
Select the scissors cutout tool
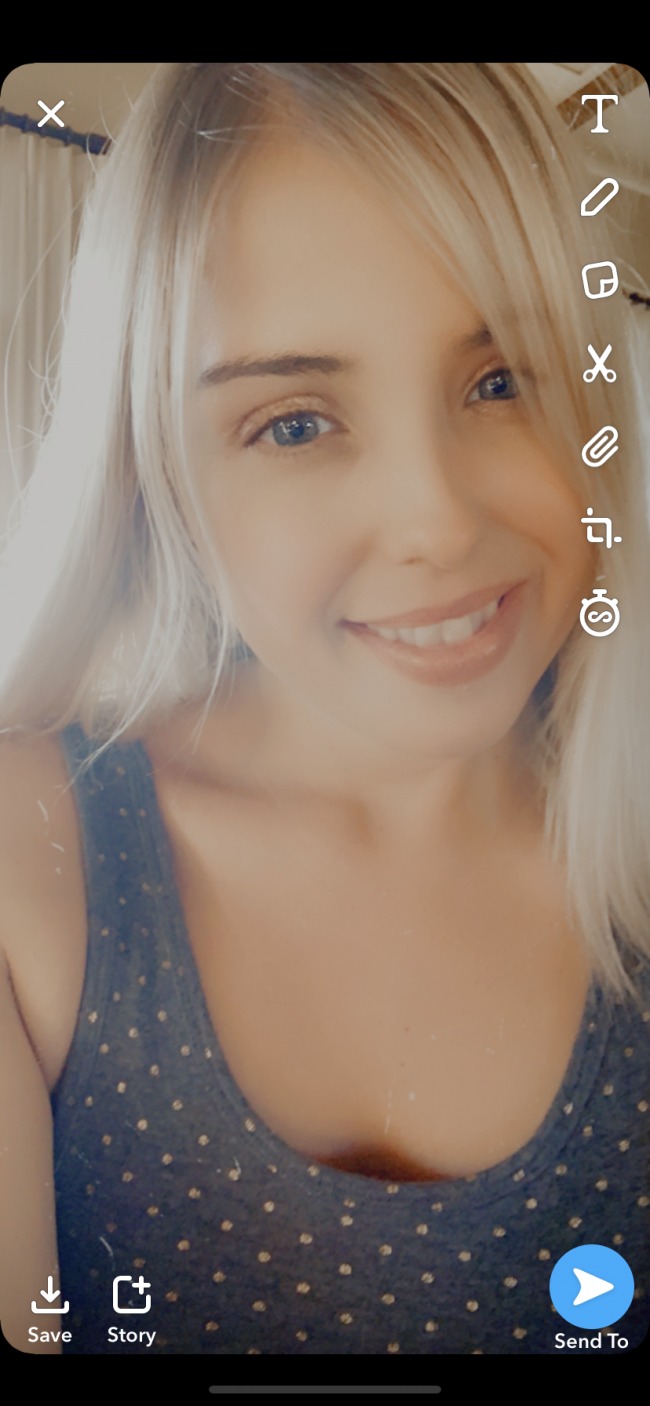599,363
